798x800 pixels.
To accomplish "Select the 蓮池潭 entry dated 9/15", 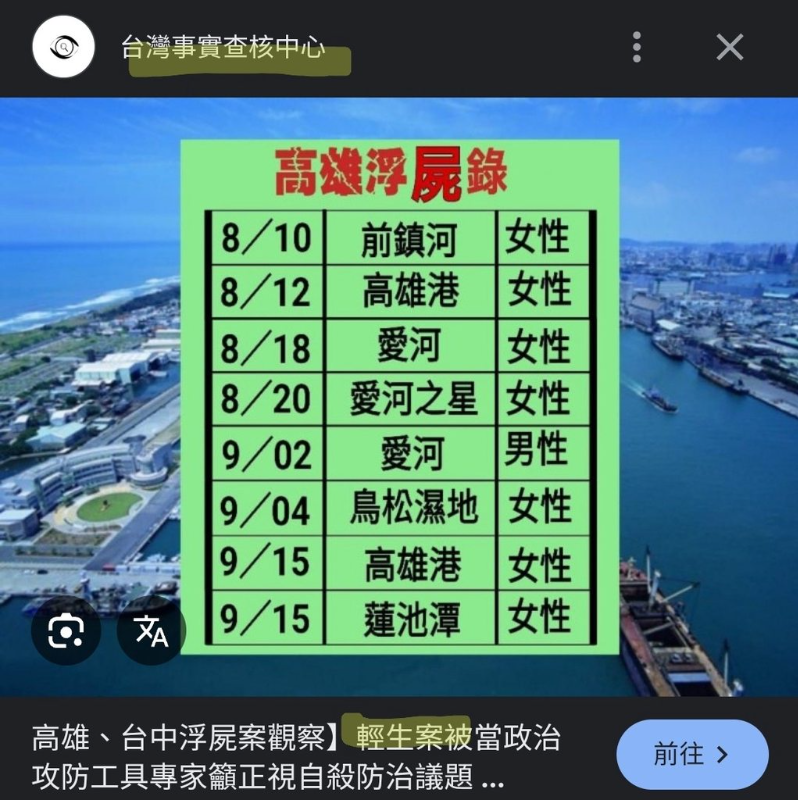I will 410,617.
